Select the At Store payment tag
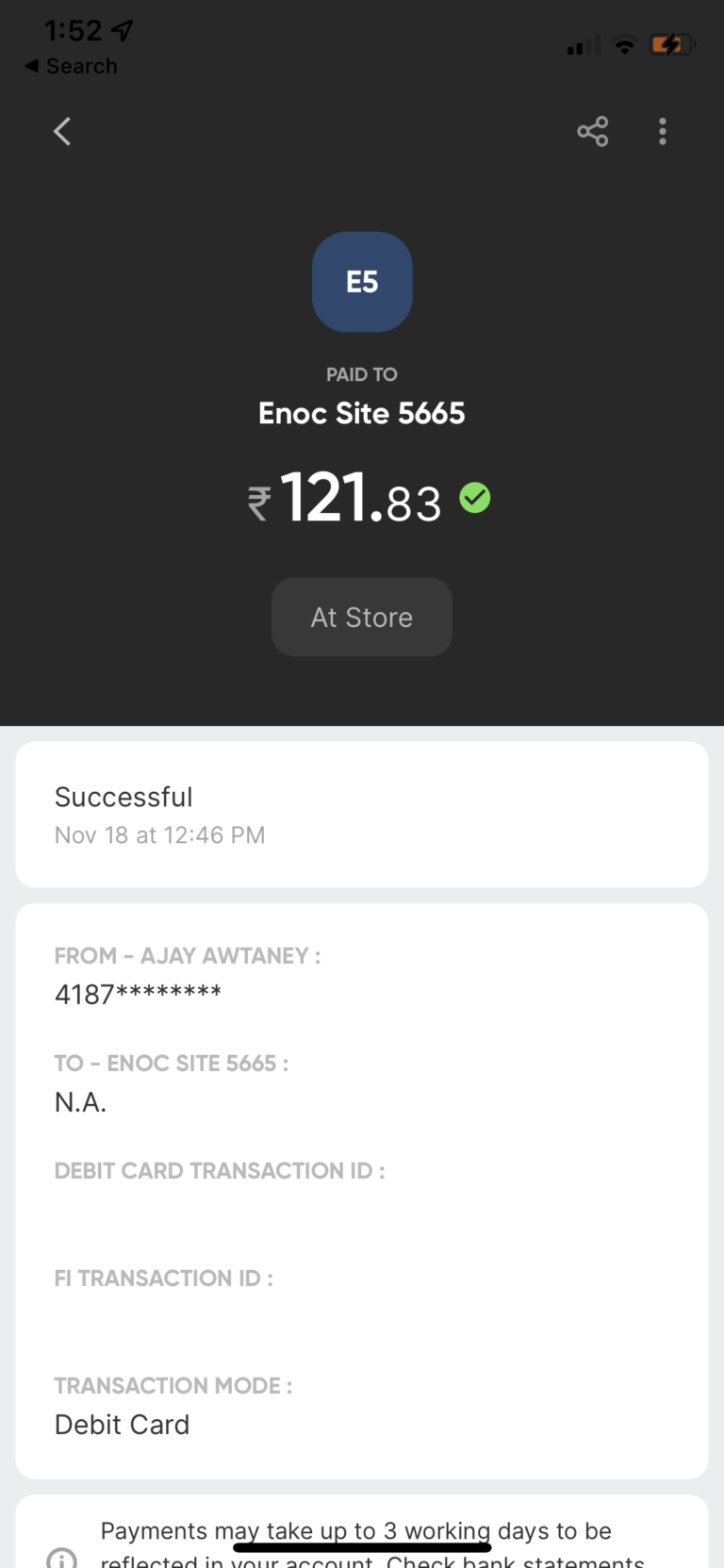 point(362,617)
